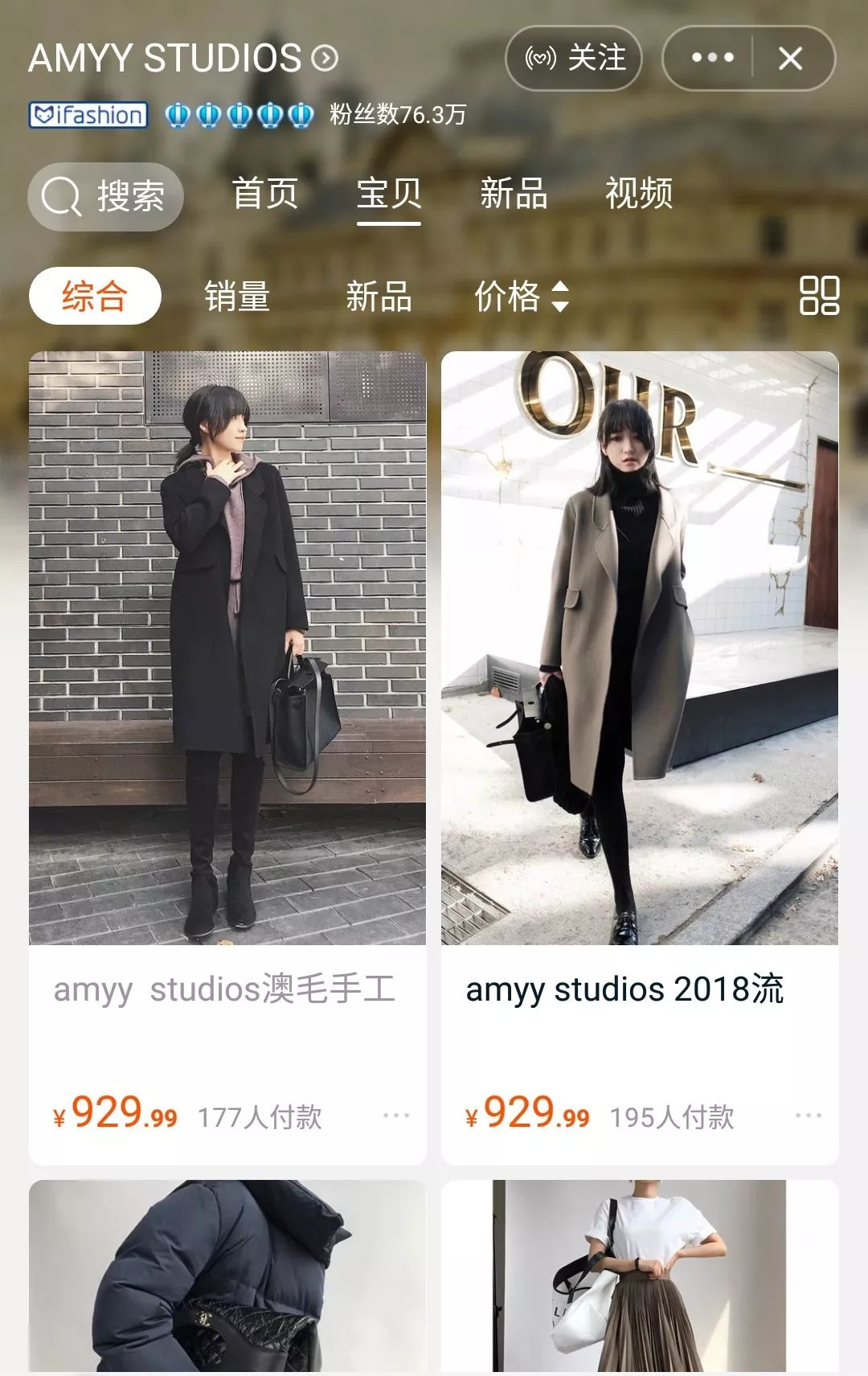This screenshot has width=868, height=1376.
Task: Open the search bar with the magnifier icon
Action: point(104,195)
